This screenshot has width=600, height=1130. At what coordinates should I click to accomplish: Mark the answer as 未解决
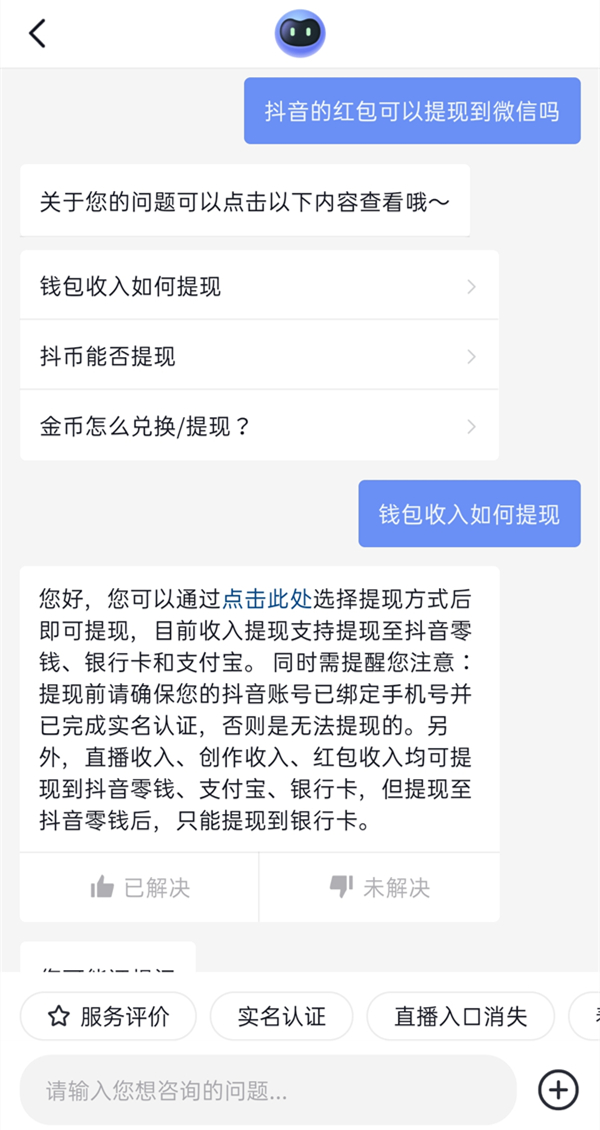pos(379,887)
